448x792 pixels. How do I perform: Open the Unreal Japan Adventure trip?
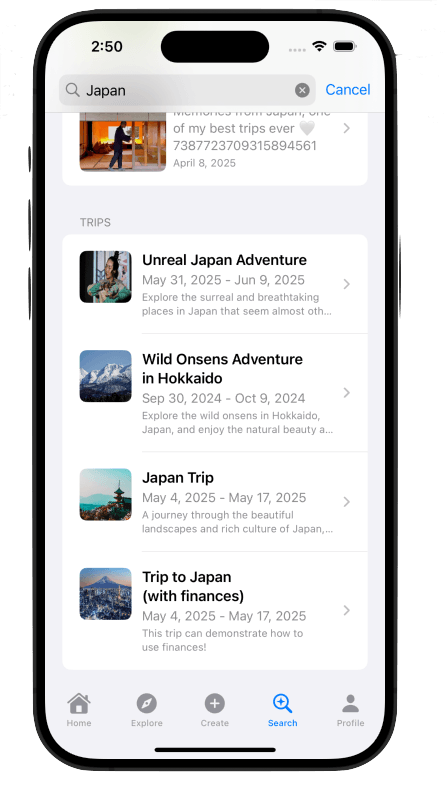pos(215,284)
